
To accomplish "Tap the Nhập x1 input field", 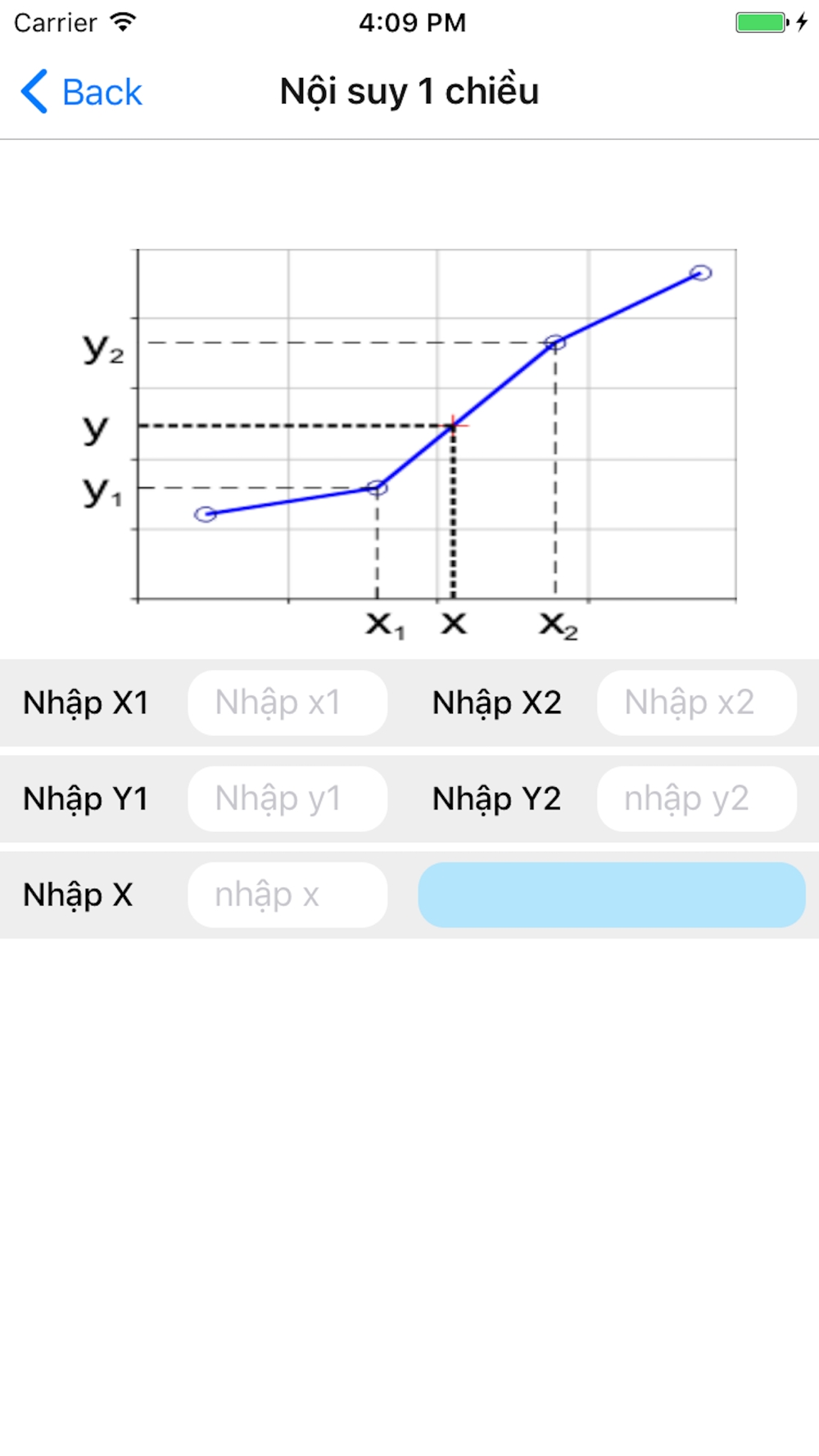I will coord(287,703).
